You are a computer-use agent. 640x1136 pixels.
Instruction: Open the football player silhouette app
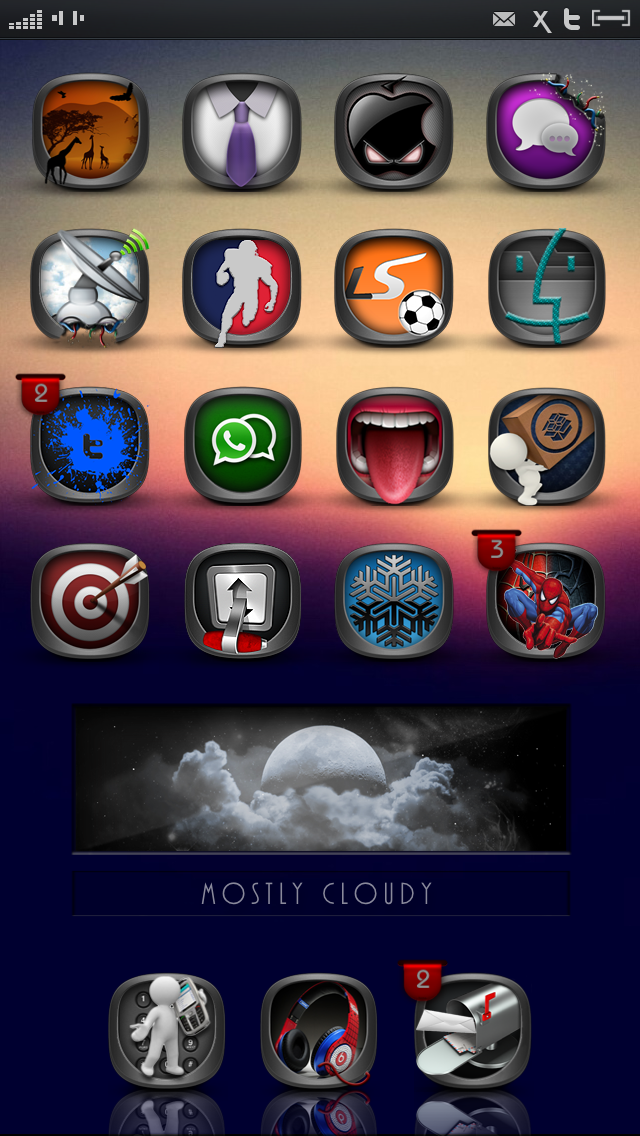tap(242, 288)
